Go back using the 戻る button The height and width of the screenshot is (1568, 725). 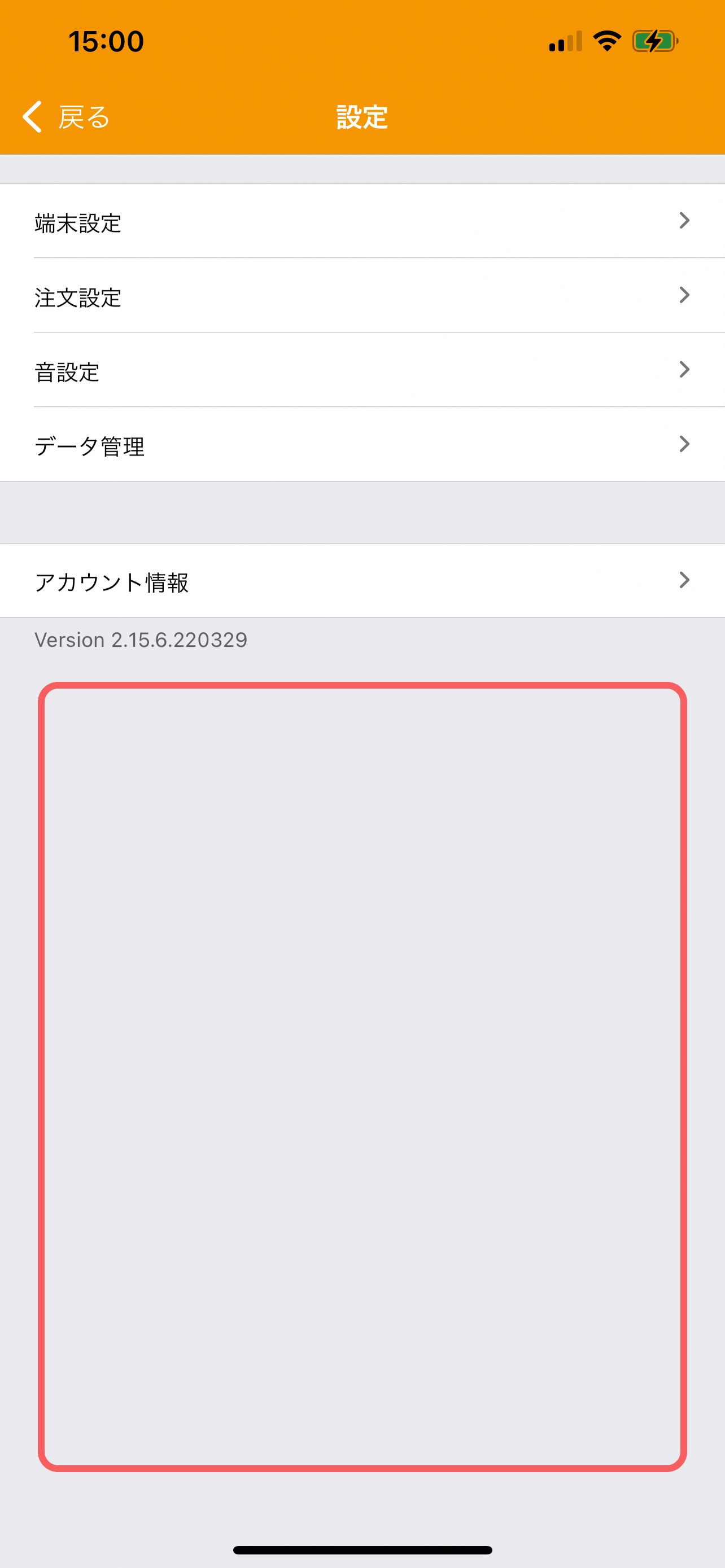click(x=65, y=116)
